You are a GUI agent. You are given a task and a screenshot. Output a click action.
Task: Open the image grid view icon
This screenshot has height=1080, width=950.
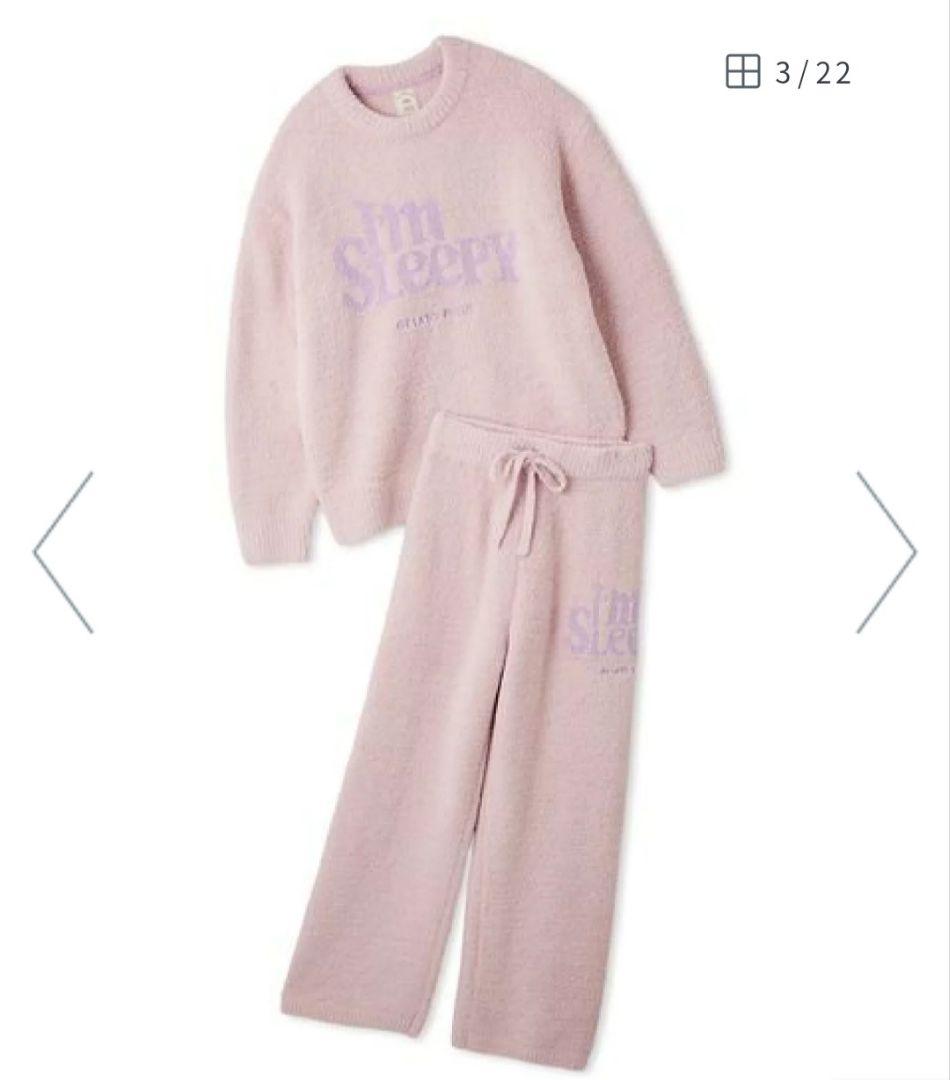[743, 72]
